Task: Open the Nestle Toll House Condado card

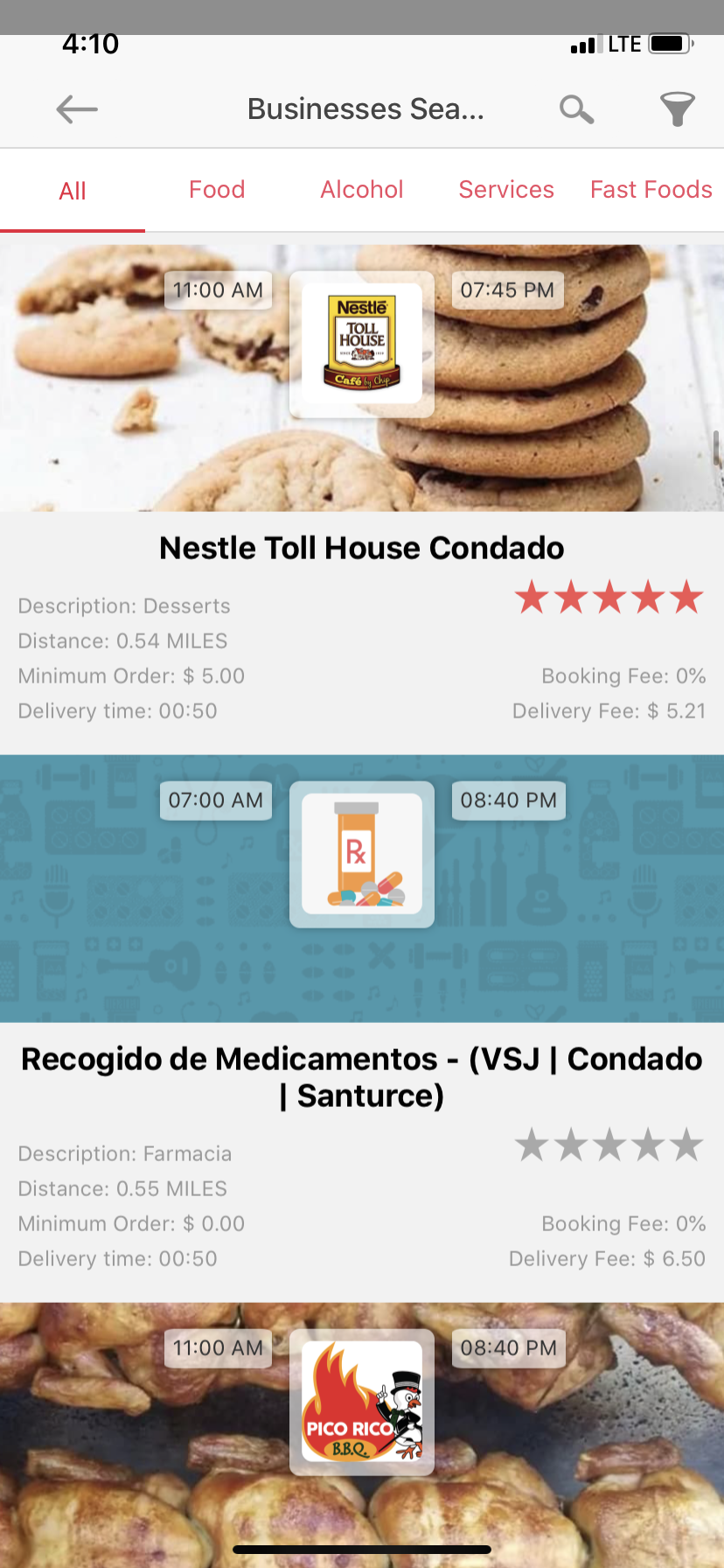Action: (x=362, y=548)
